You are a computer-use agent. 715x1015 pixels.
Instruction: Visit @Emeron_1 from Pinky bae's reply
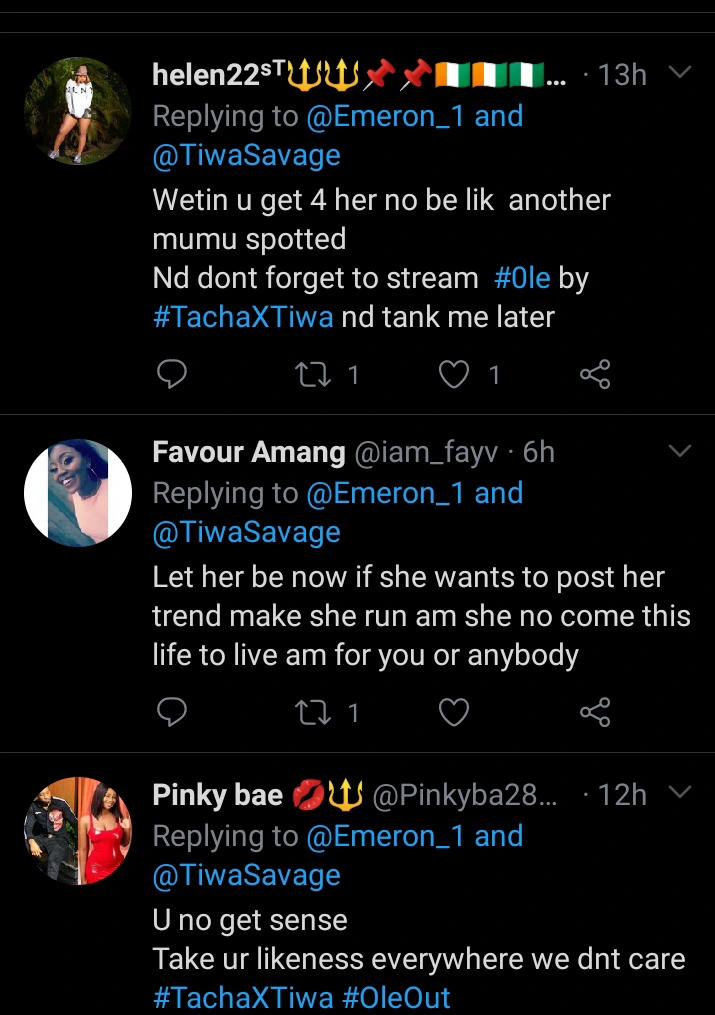click(386, 835)
